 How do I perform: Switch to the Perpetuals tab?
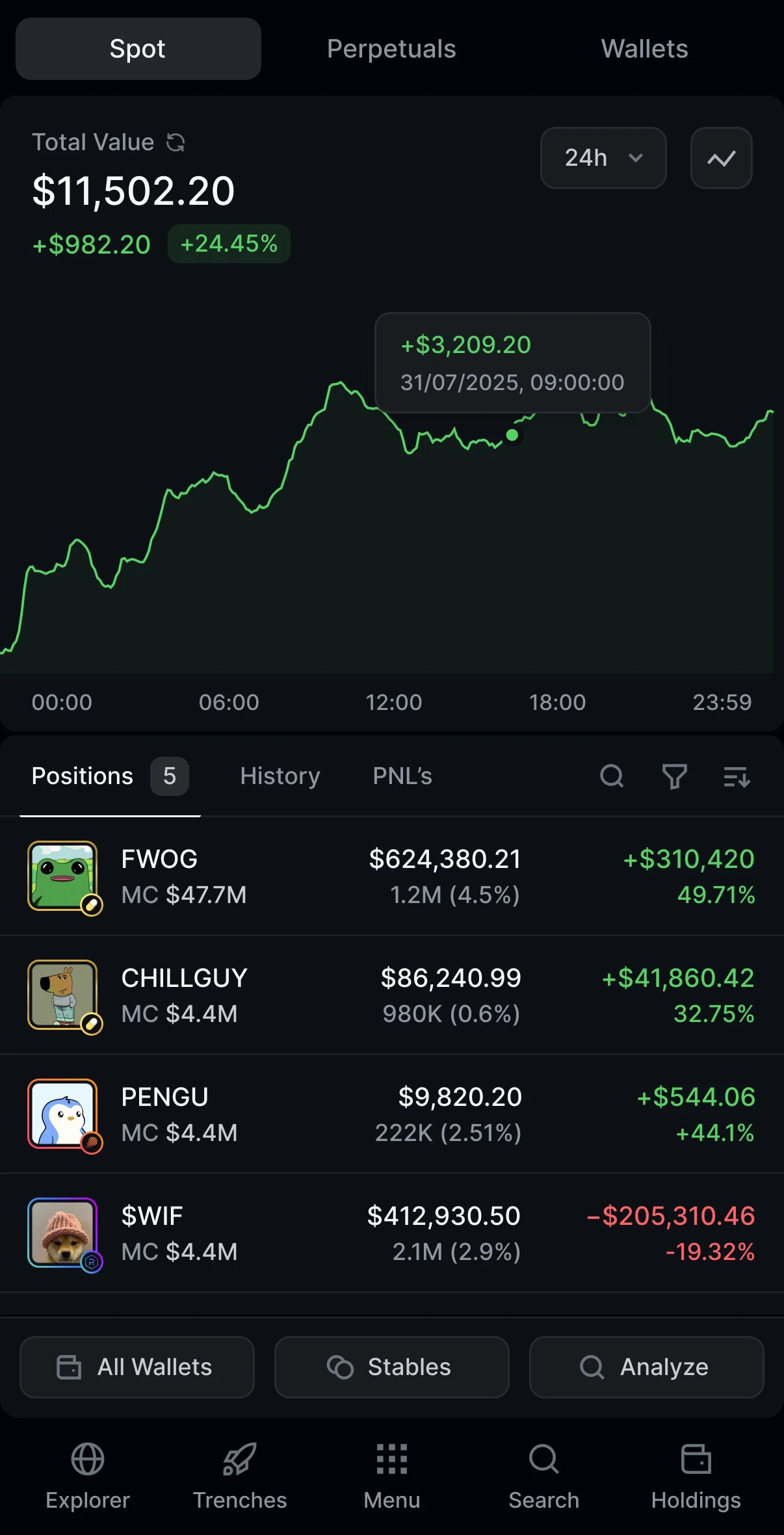[391, 49]
